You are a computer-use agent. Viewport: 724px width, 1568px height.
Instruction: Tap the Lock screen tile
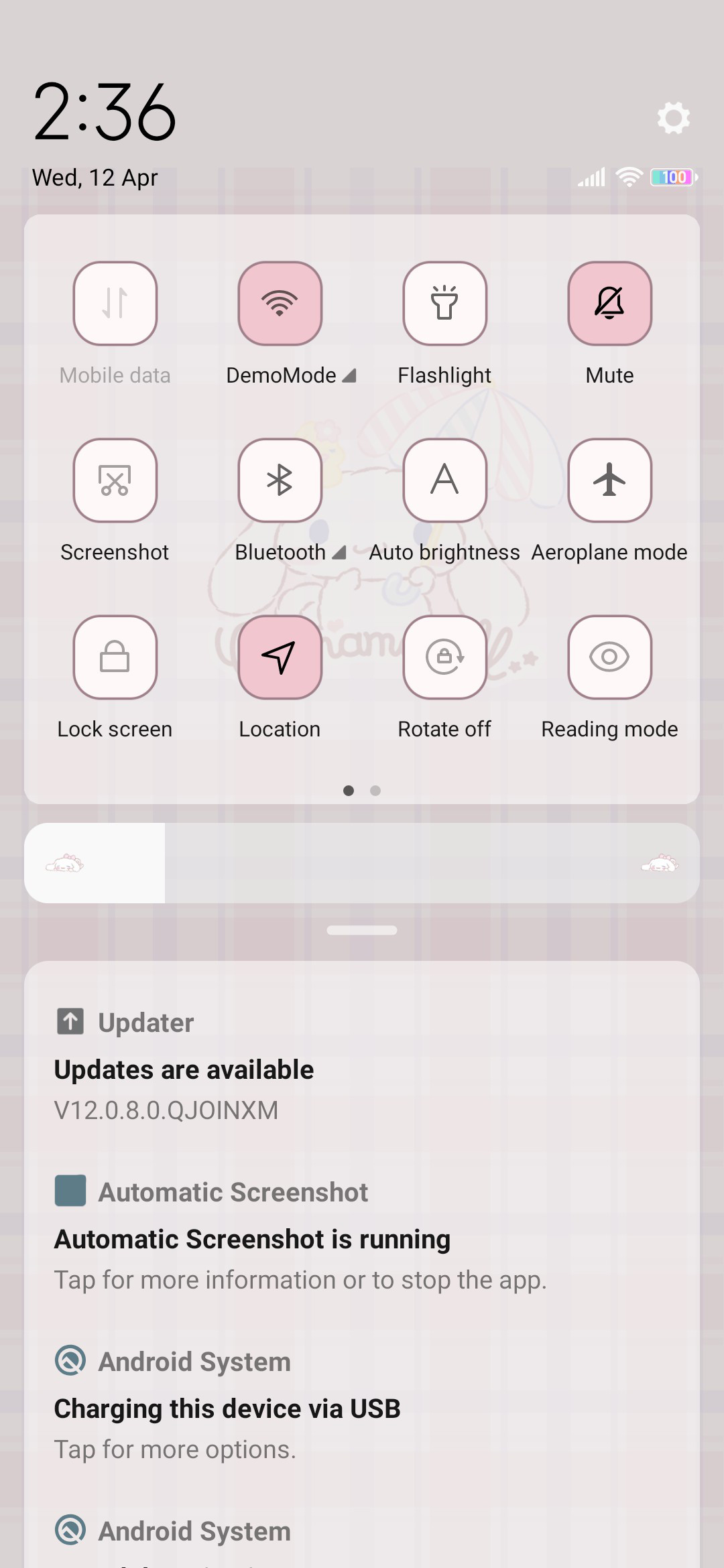click(115, 657)
